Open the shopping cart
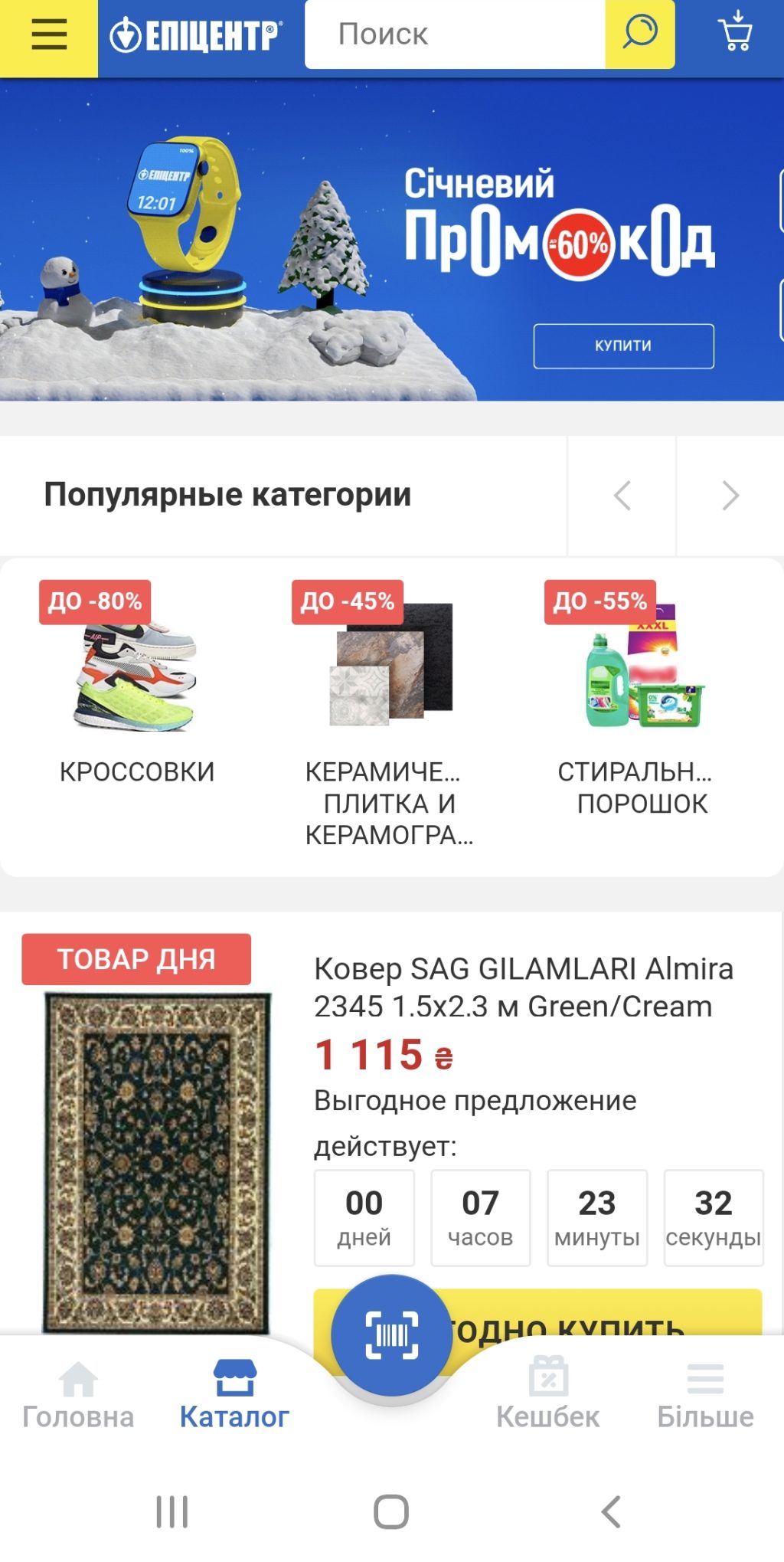784x1562 pixels. pyautogui.click(x=735, y=34)
